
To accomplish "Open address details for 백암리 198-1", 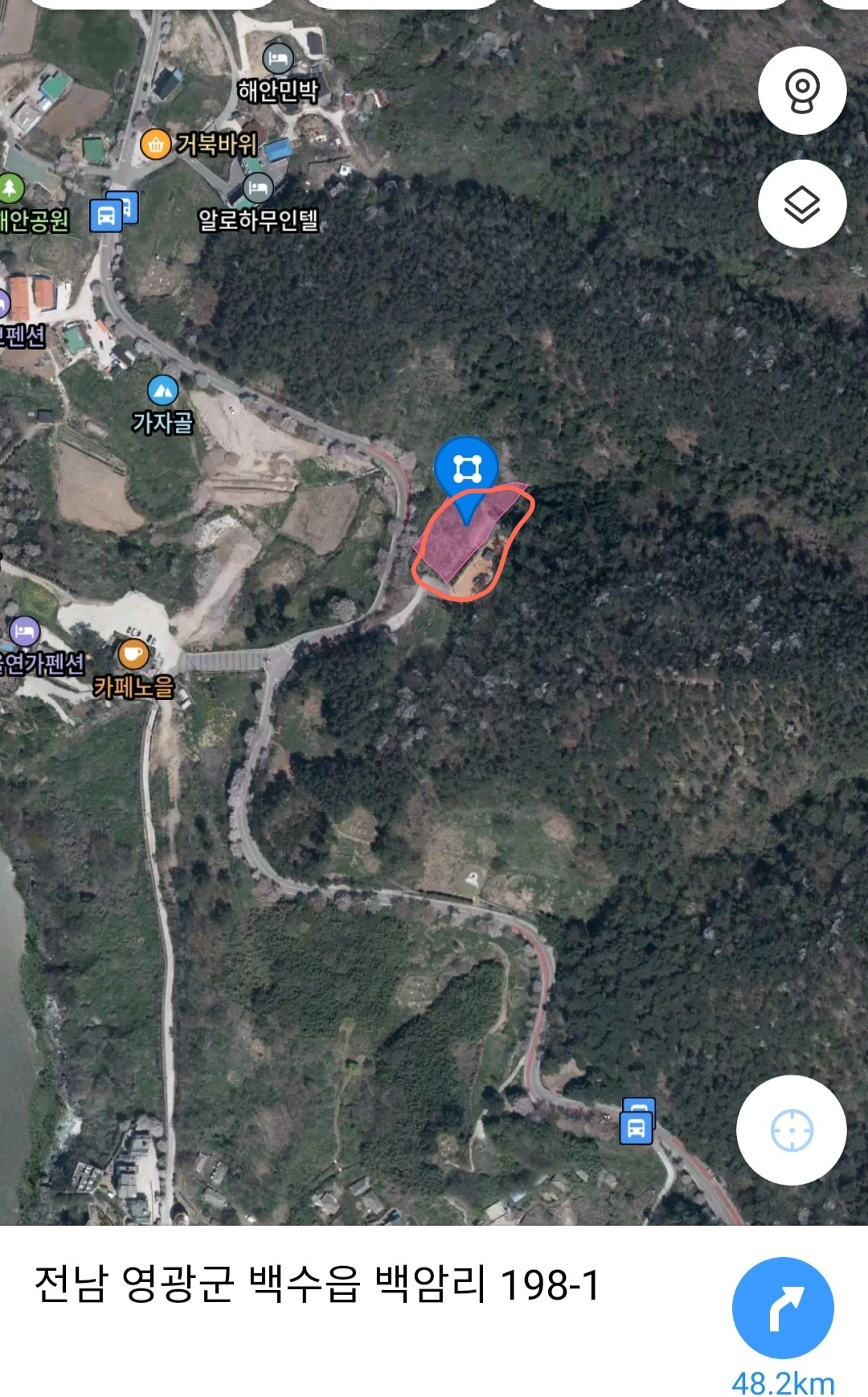I will pyautogui.click(x=317, y=1284).
